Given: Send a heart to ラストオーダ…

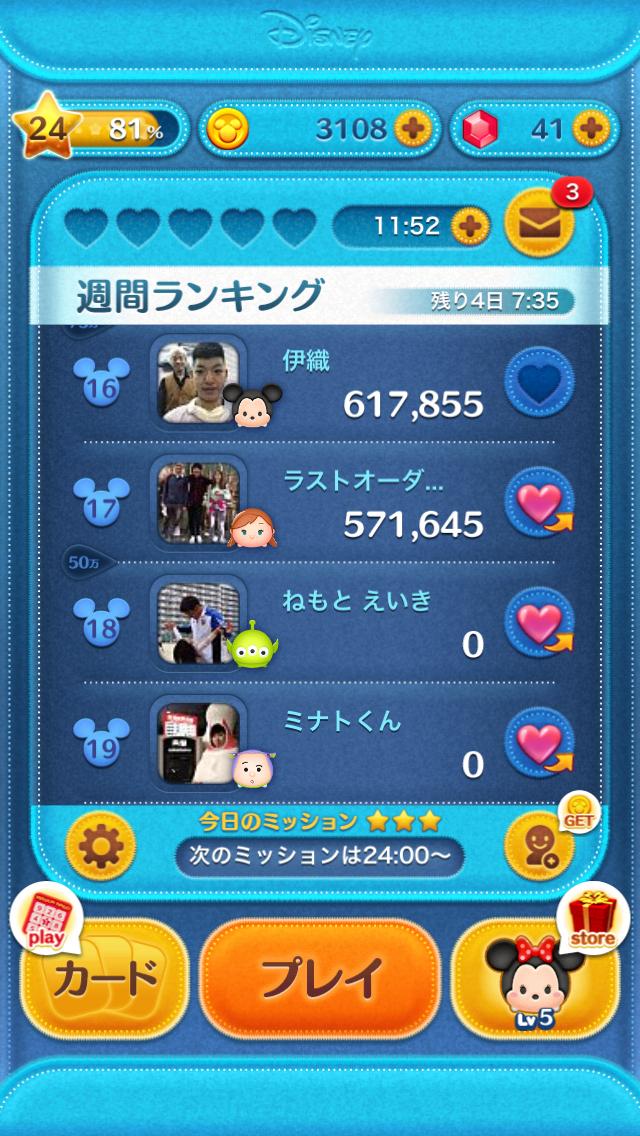Looking at the screenshot, I should (540, 503).
